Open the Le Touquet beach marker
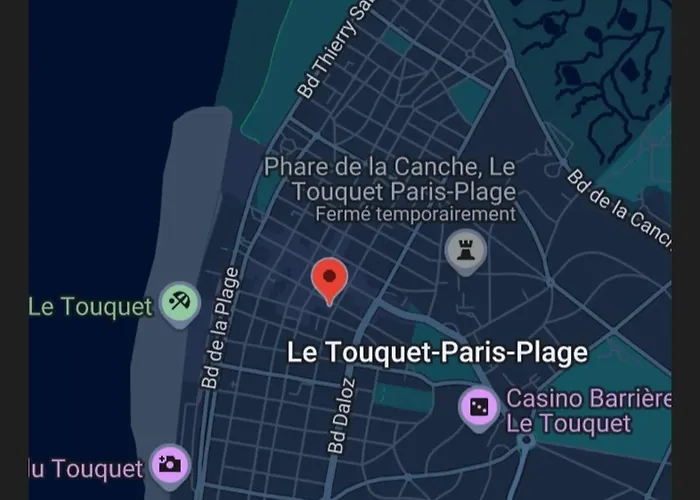Image resolution: width=700 pixels, height=500 pixels. tap(179, 303)
